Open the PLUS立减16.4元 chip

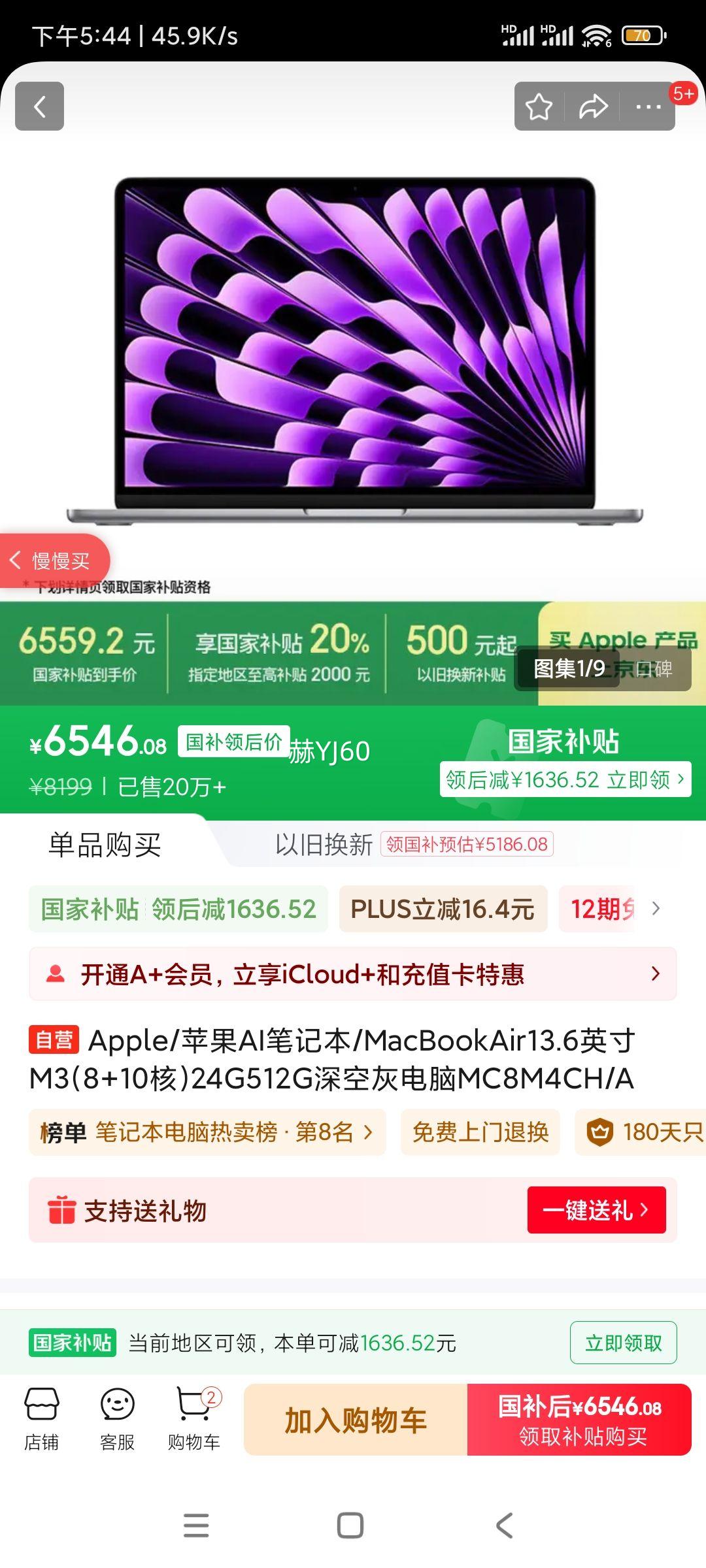click(443, 909)
